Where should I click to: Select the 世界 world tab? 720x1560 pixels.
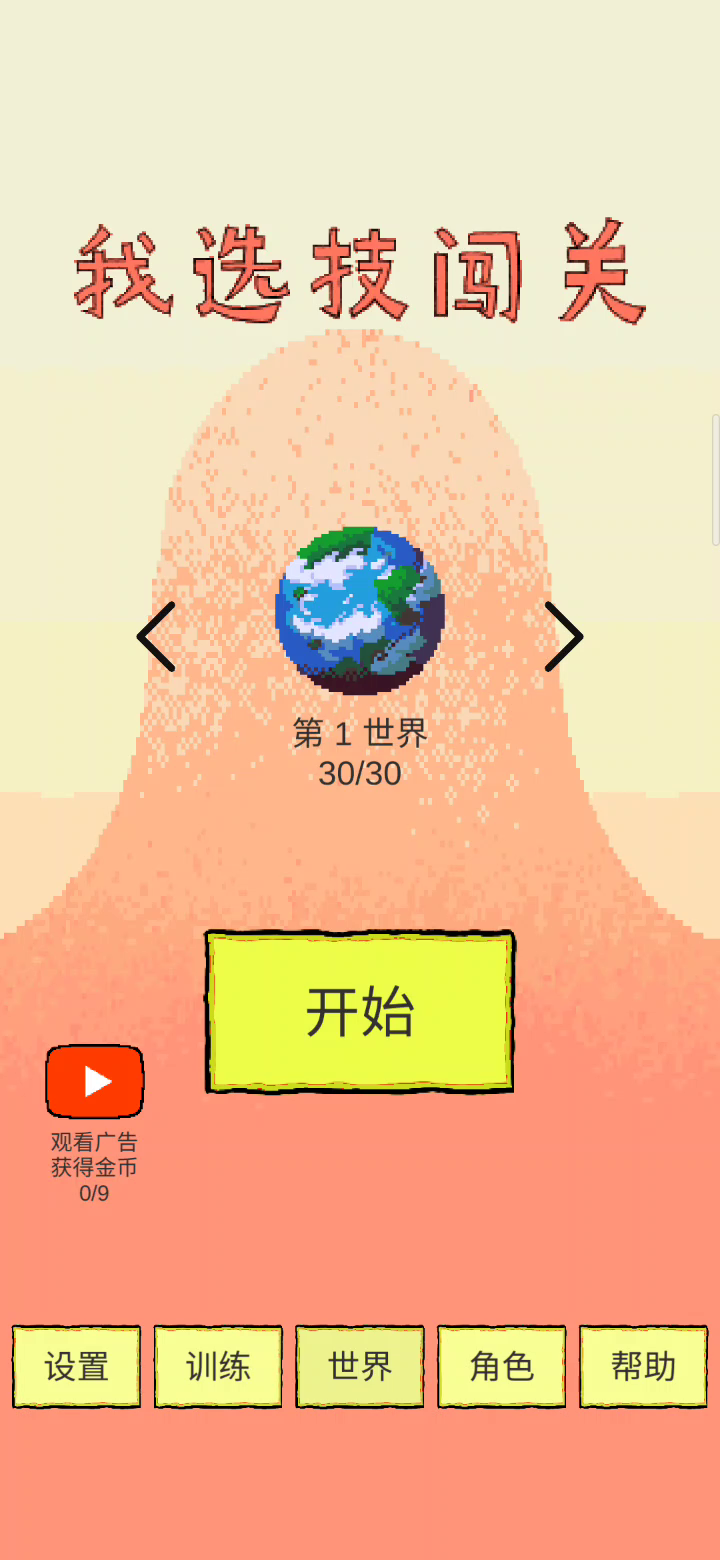coord(360,1367)
